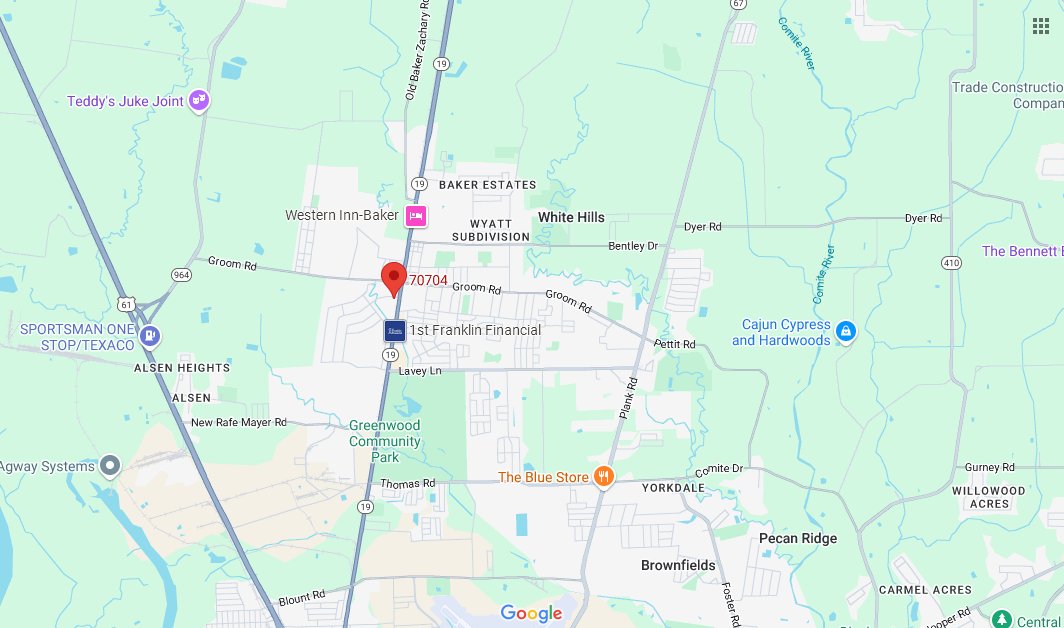
Task: Tap the Greenwood Community Park label
Action: click(384, 441)
